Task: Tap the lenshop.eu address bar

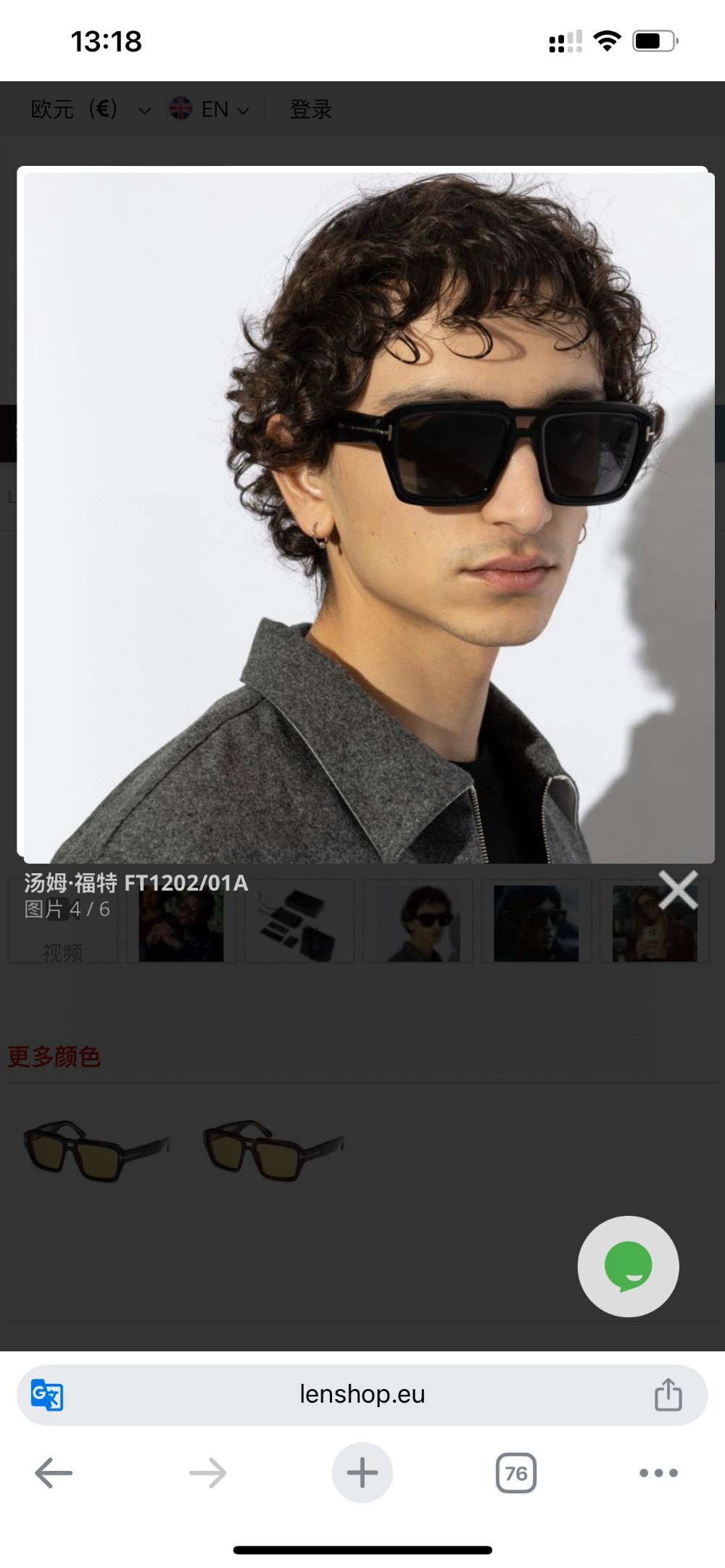Action: tap(362, 1394)
